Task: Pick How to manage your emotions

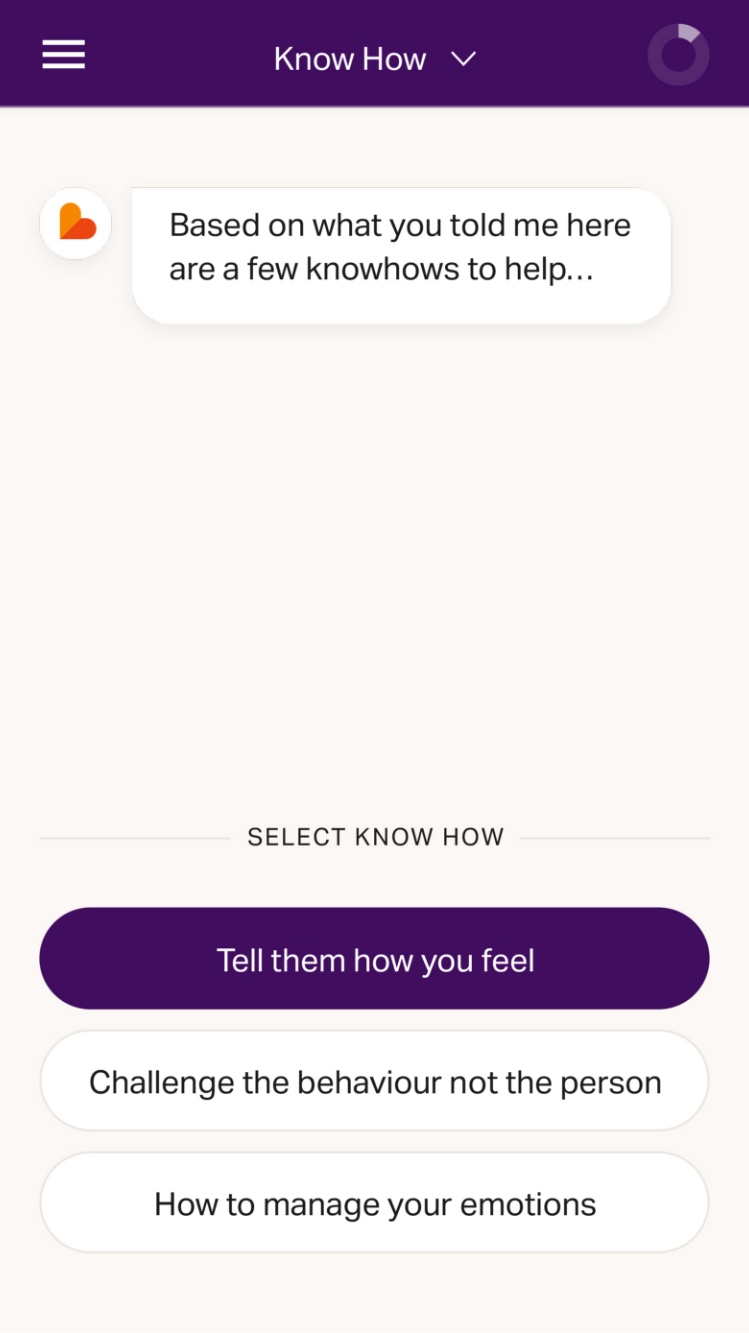Action: coord(374,1203)
